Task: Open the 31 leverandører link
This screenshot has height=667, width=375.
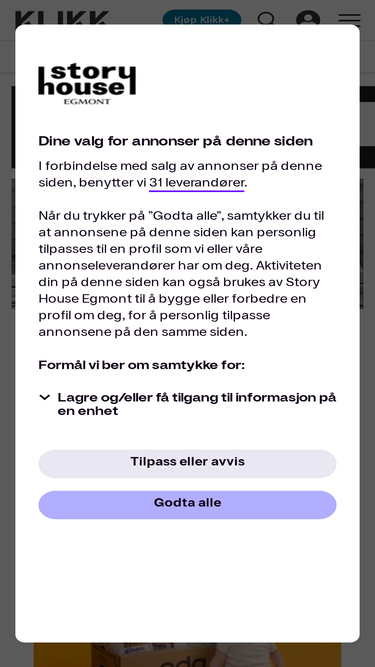Action: 196,183
